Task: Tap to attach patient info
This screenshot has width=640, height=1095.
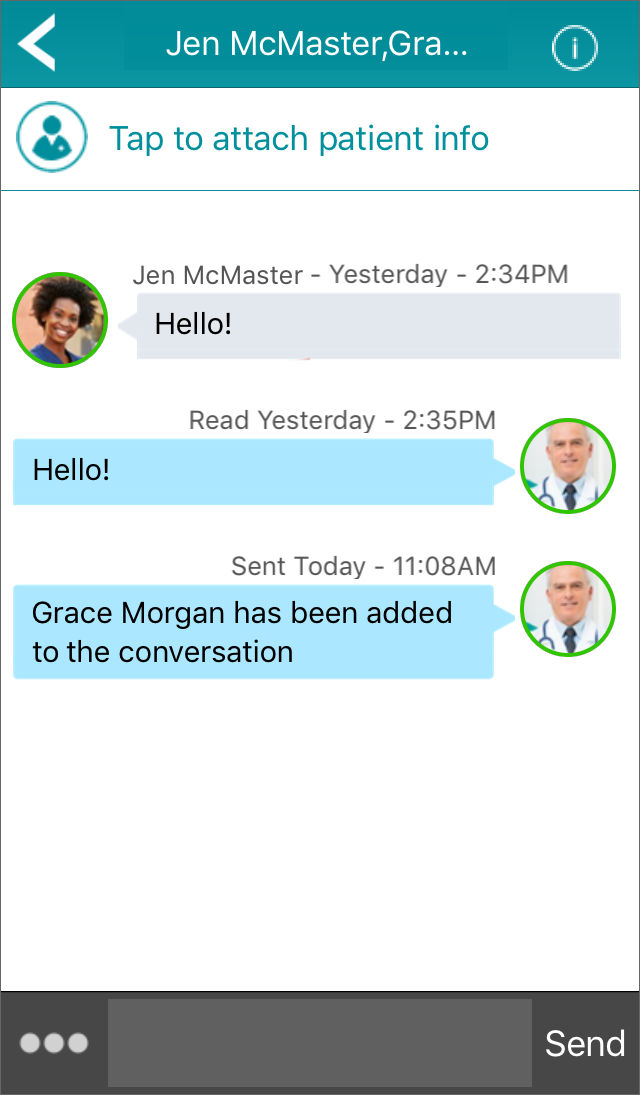Action: point(298,138)
